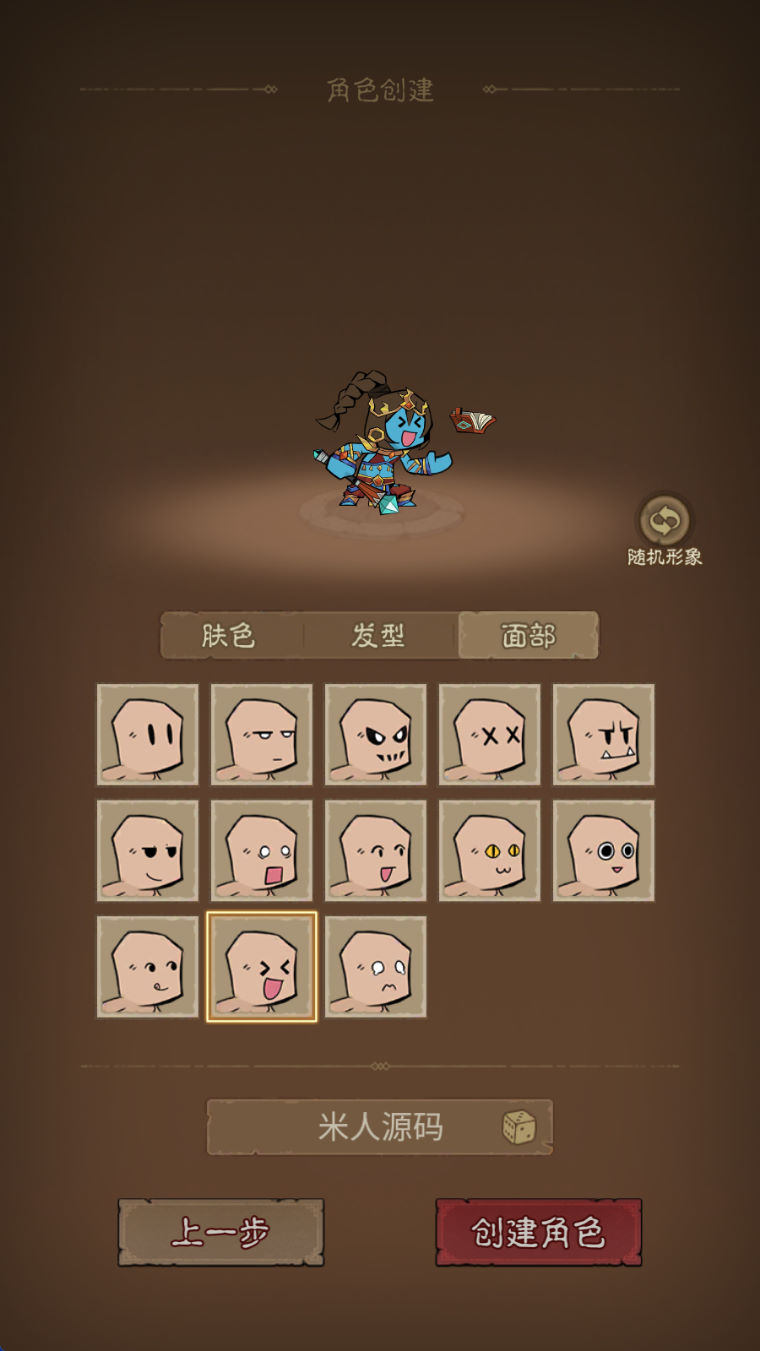Switch to the 发型 tab

[x=379, y=636]
